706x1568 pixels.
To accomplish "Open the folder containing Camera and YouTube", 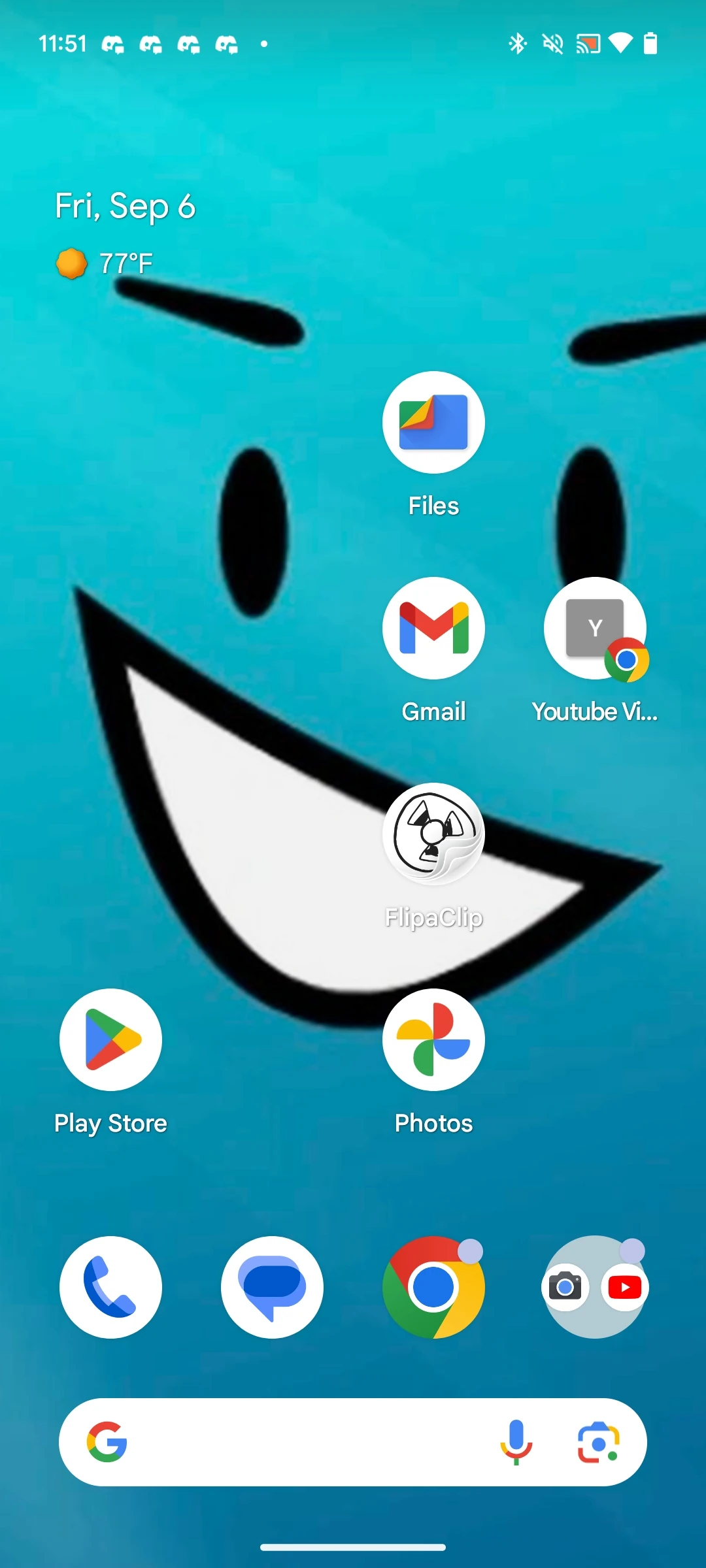I will (595, 1287).
